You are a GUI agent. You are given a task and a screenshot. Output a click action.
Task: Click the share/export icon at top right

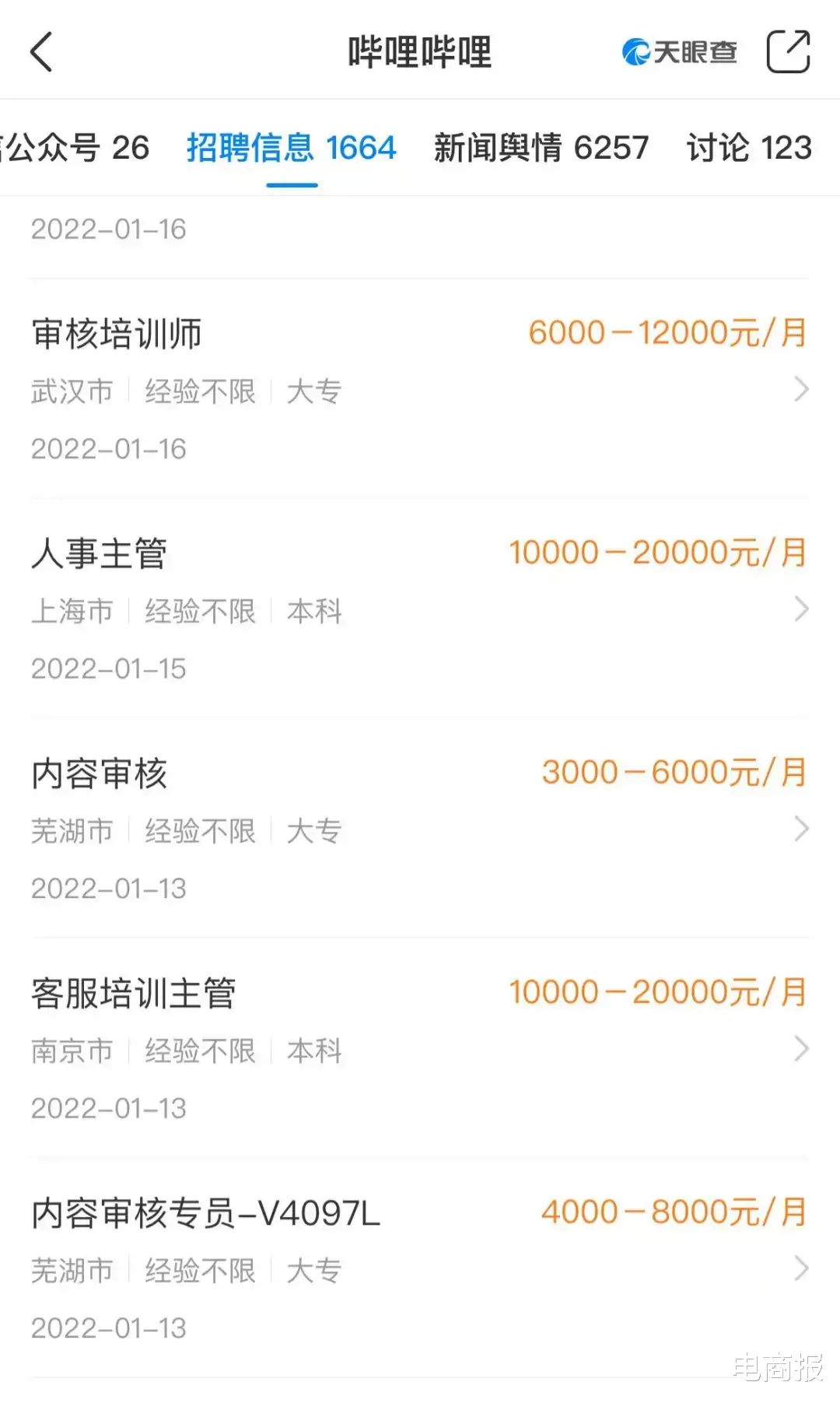[788, 51]
